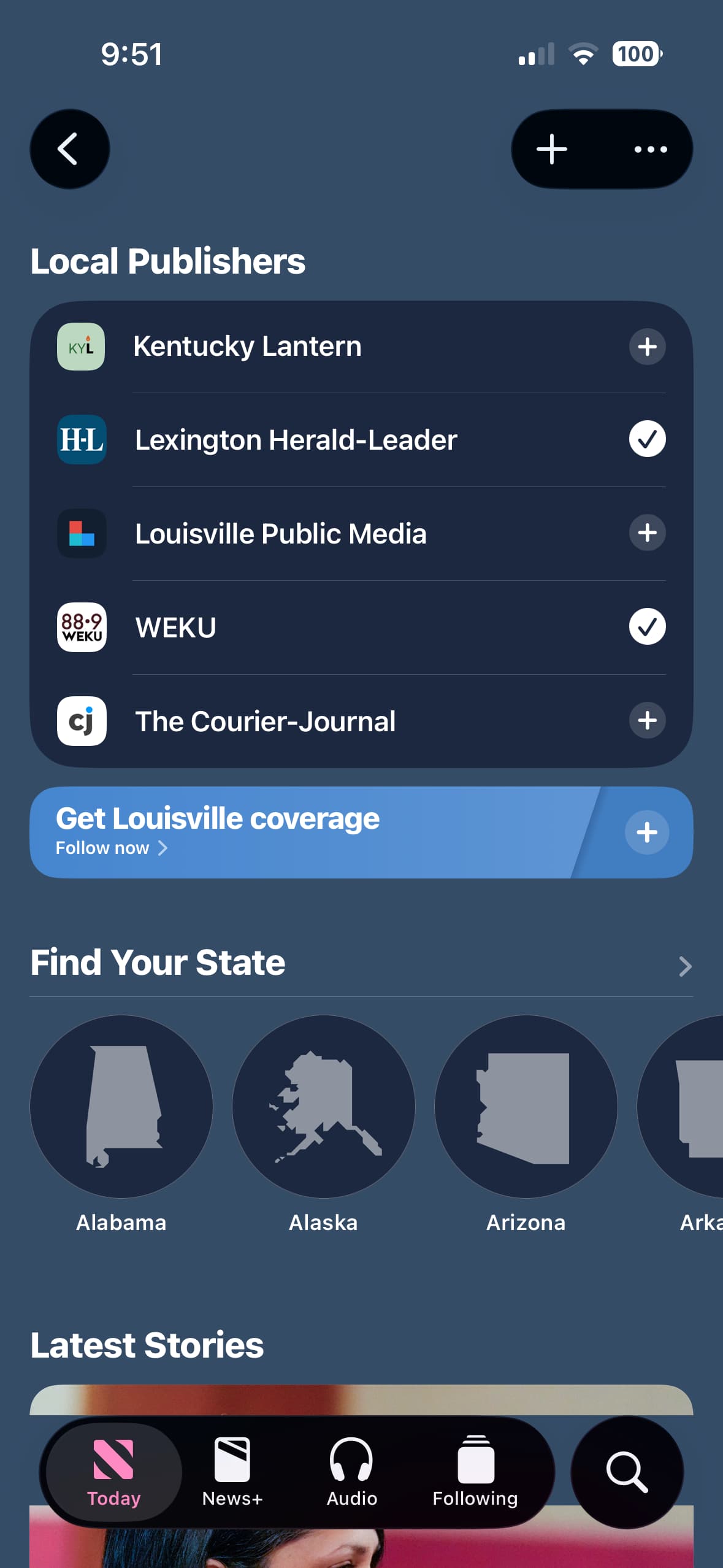Open the three-dot more options menu
Viewport: 723px width, 1568px height.
tap(650, 149)
